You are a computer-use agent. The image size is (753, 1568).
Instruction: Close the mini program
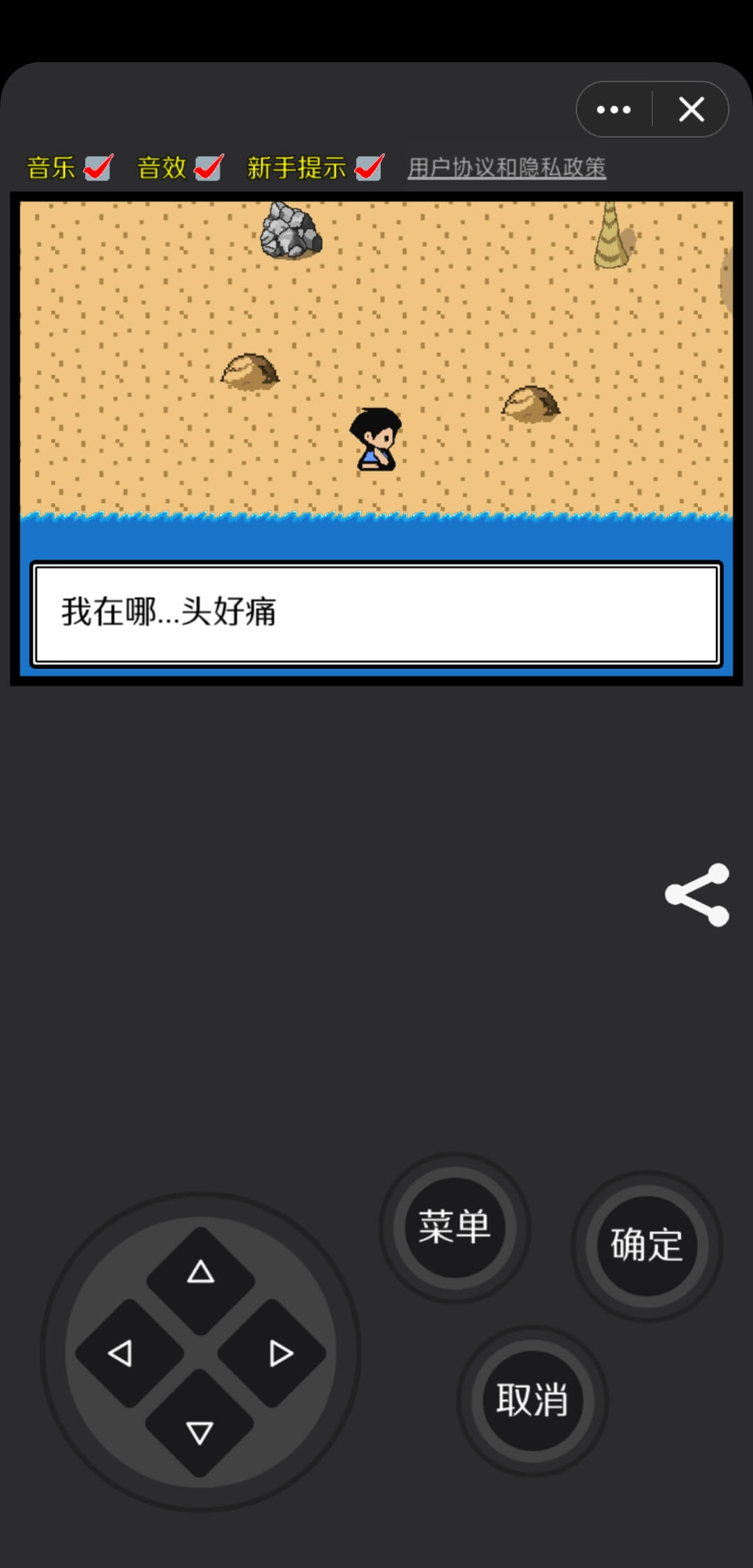(x=691, y=110)
